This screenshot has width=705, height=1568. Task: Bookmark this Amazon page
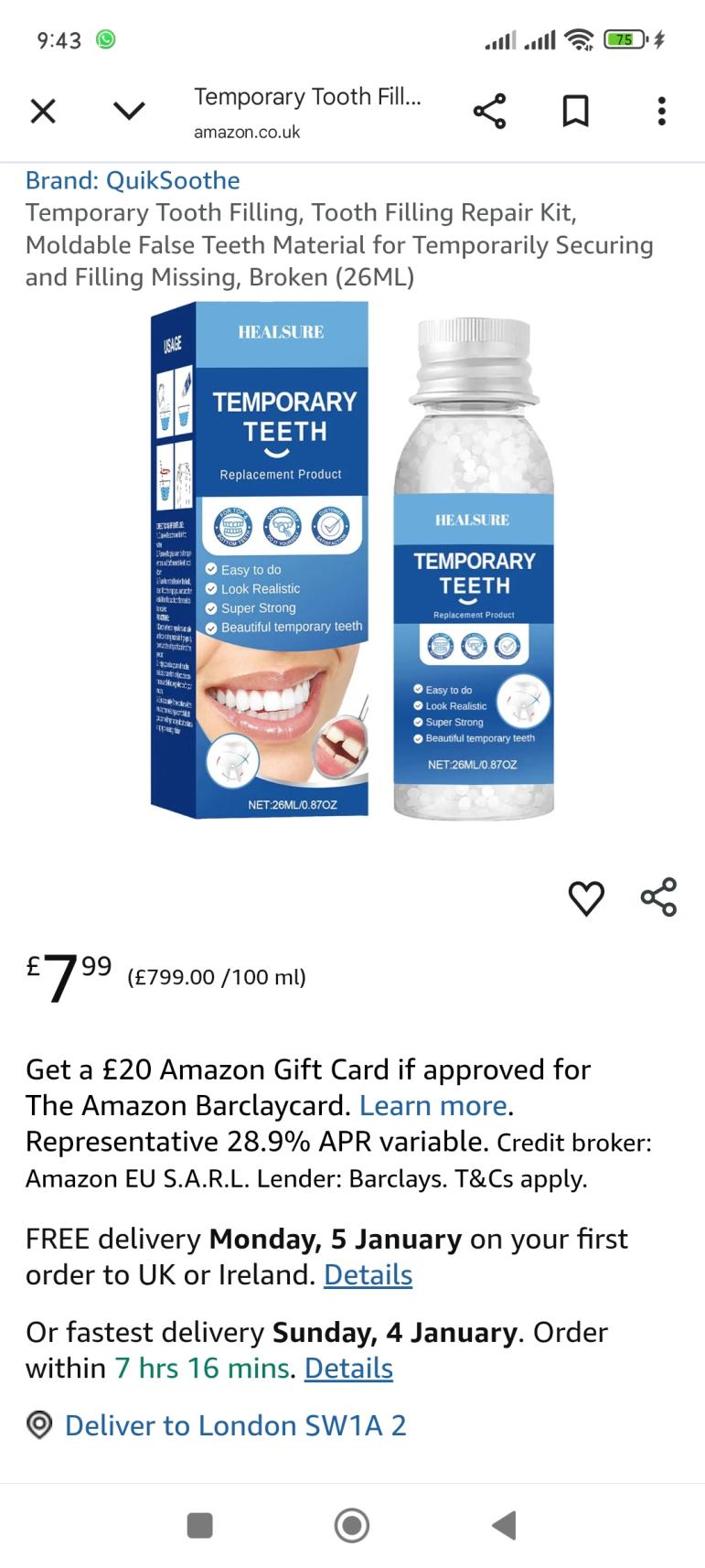point(575,112)
